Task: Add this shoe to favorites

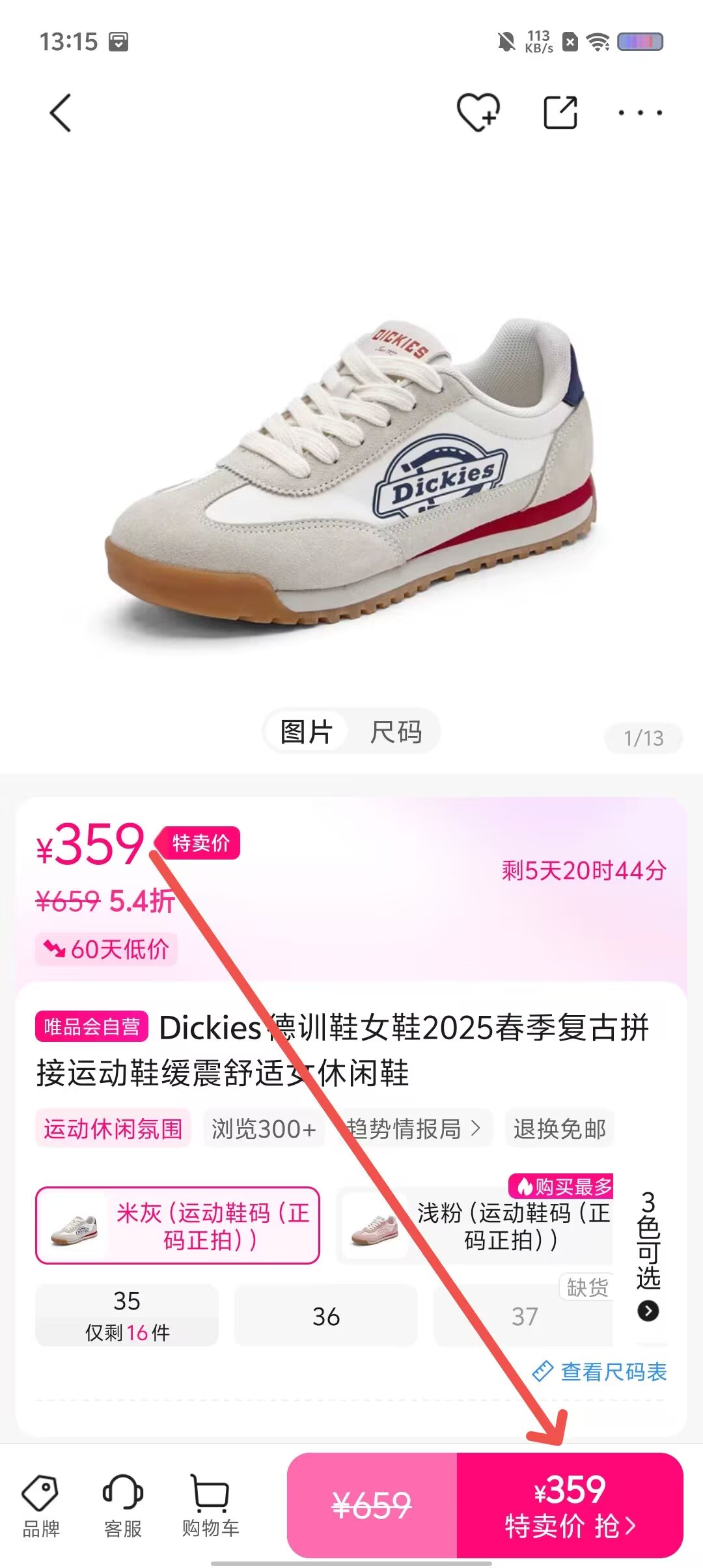Action: [x=478, y=113]
